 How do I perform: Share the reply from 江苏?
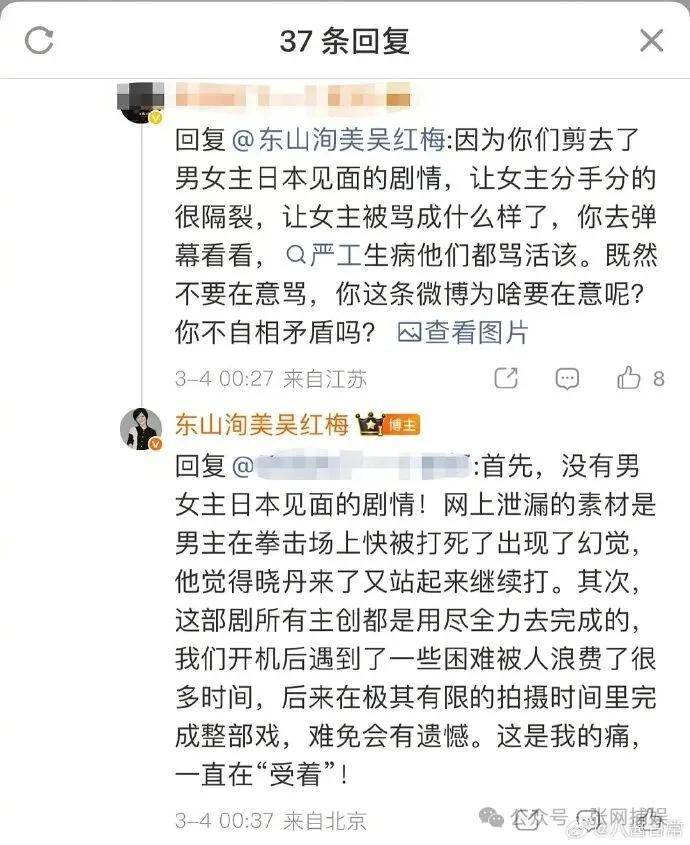click(x=507, y=378)
